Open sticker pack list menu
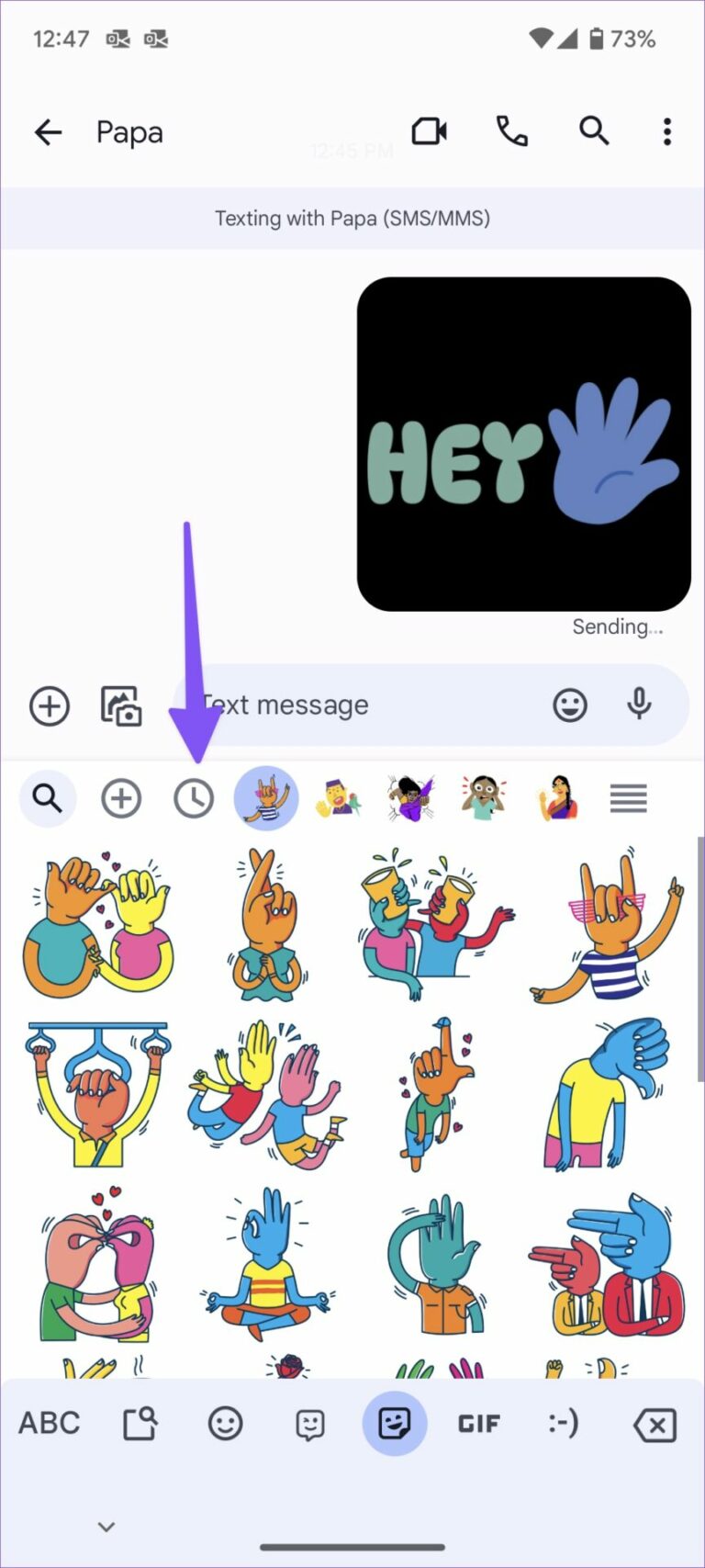The image size is (705, 1568). pyautogui.click(x=629, y=799)
